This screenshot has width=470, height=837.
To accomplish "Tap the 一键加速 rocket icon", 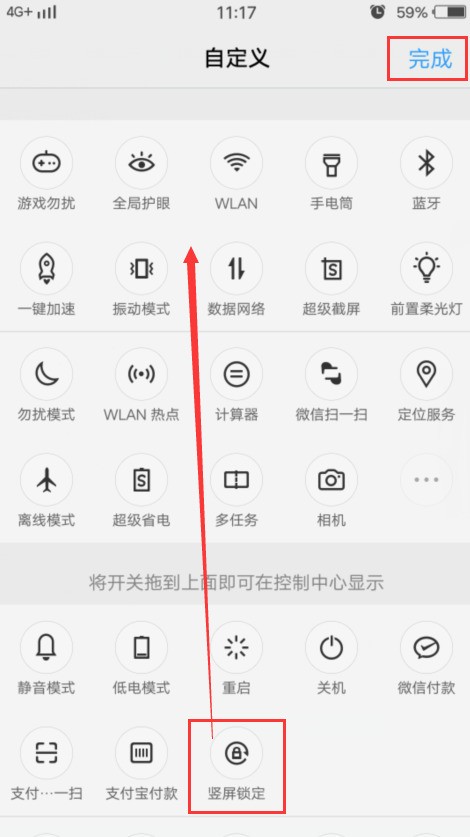I will pyautogui.click(x=46, y=269).
